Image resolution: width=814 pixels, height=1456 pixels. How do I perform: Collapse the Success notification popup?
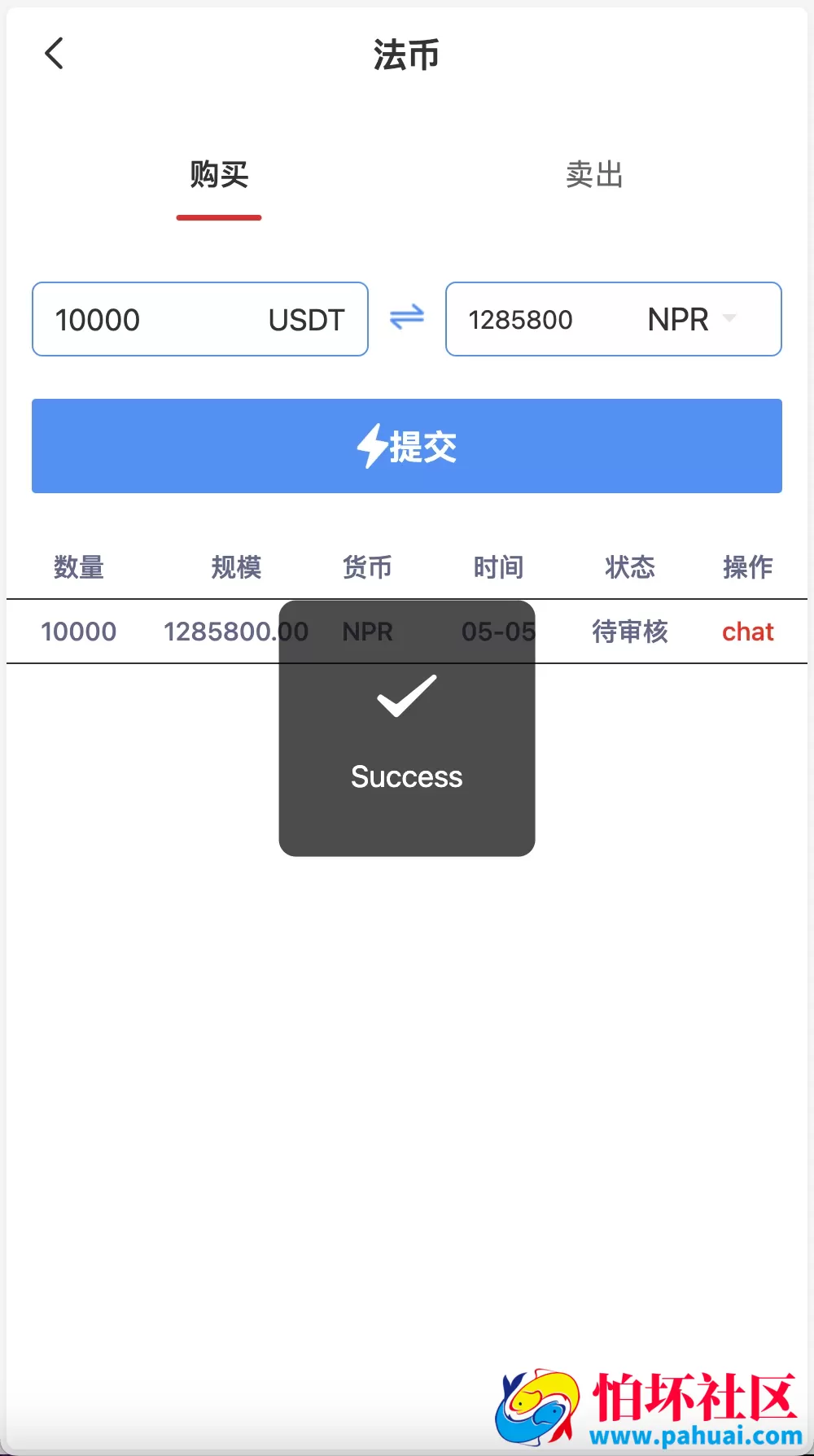[x=406, y=727]
